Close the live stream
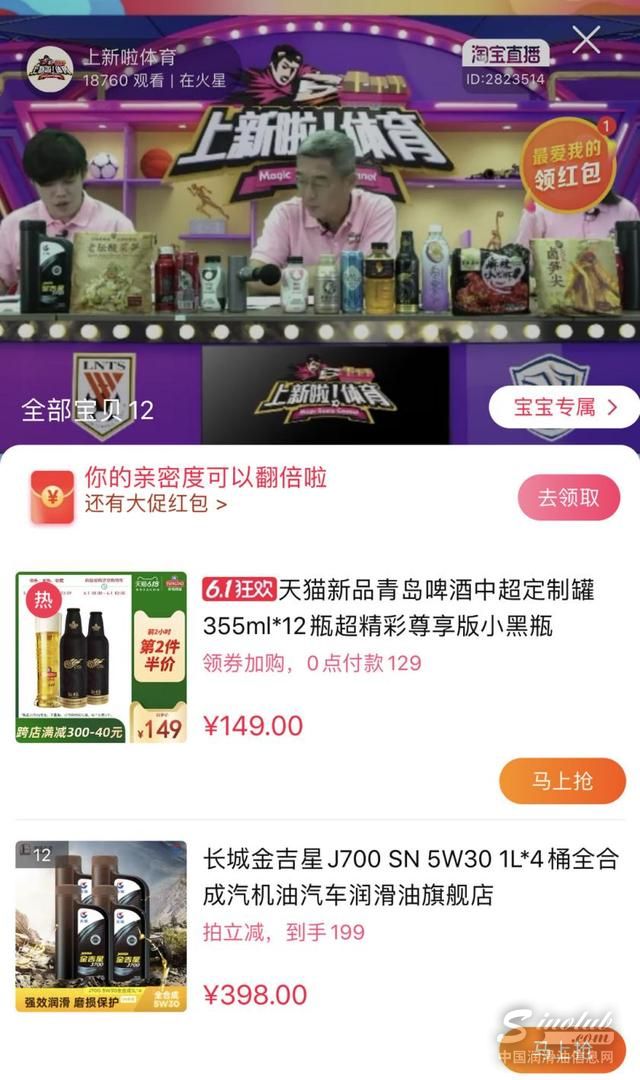 pyautogui.click(x=586, y=40)
